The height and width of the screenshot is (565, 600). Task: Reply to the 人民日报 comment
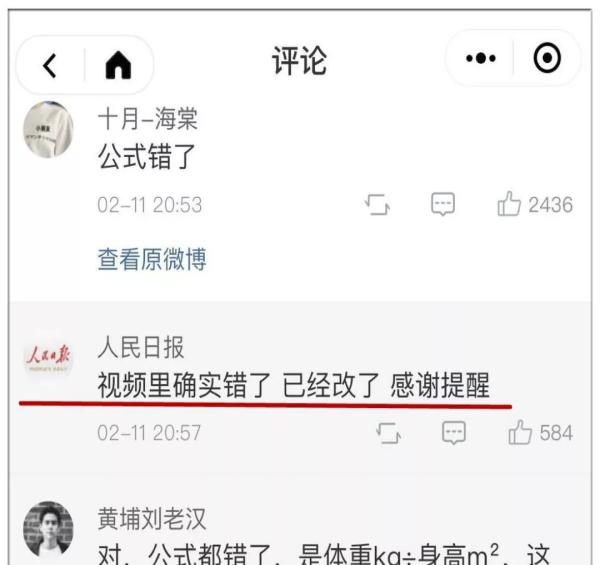(x=453, y=433)
